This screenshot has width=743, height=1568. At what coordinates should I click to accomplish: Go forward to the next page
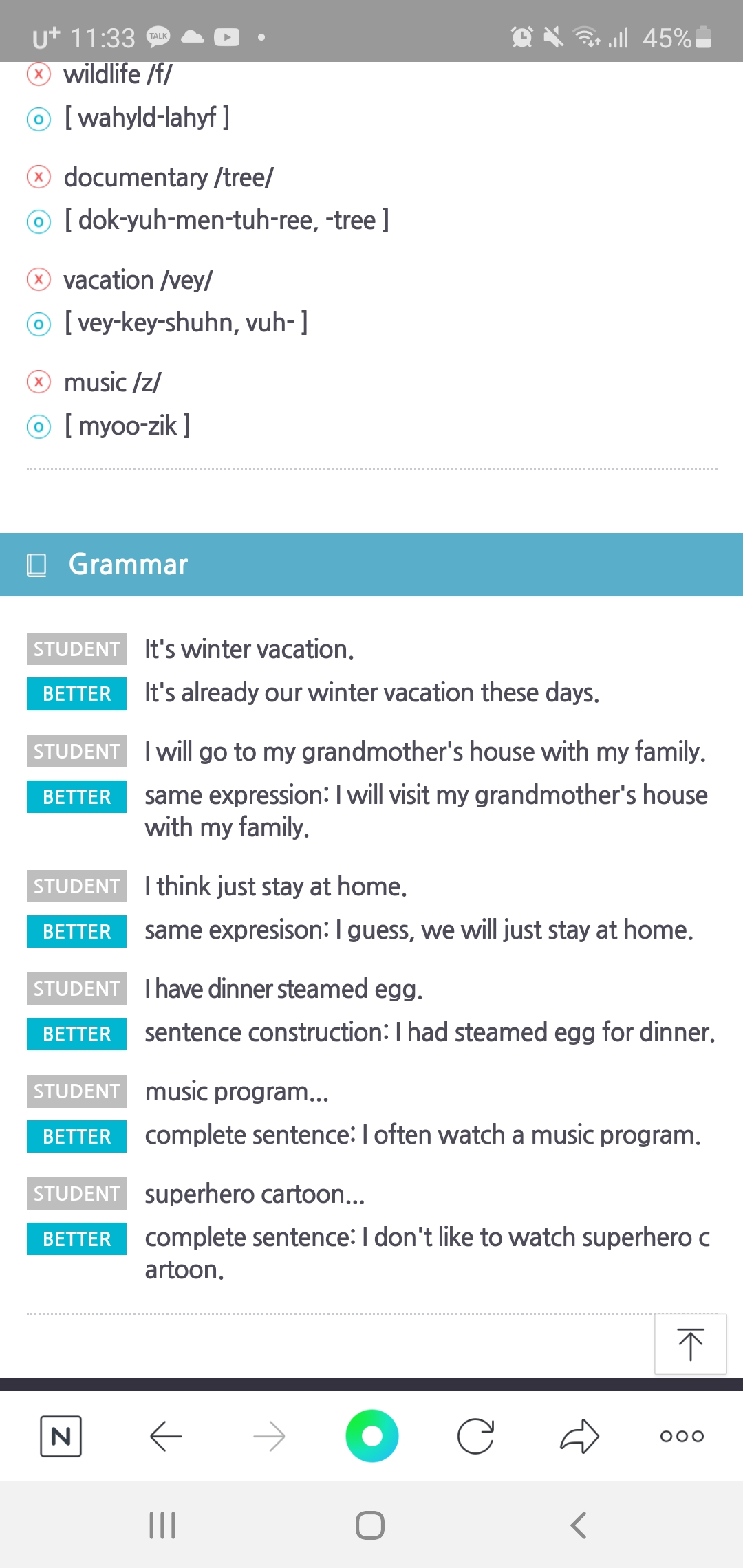(269, 1436)
